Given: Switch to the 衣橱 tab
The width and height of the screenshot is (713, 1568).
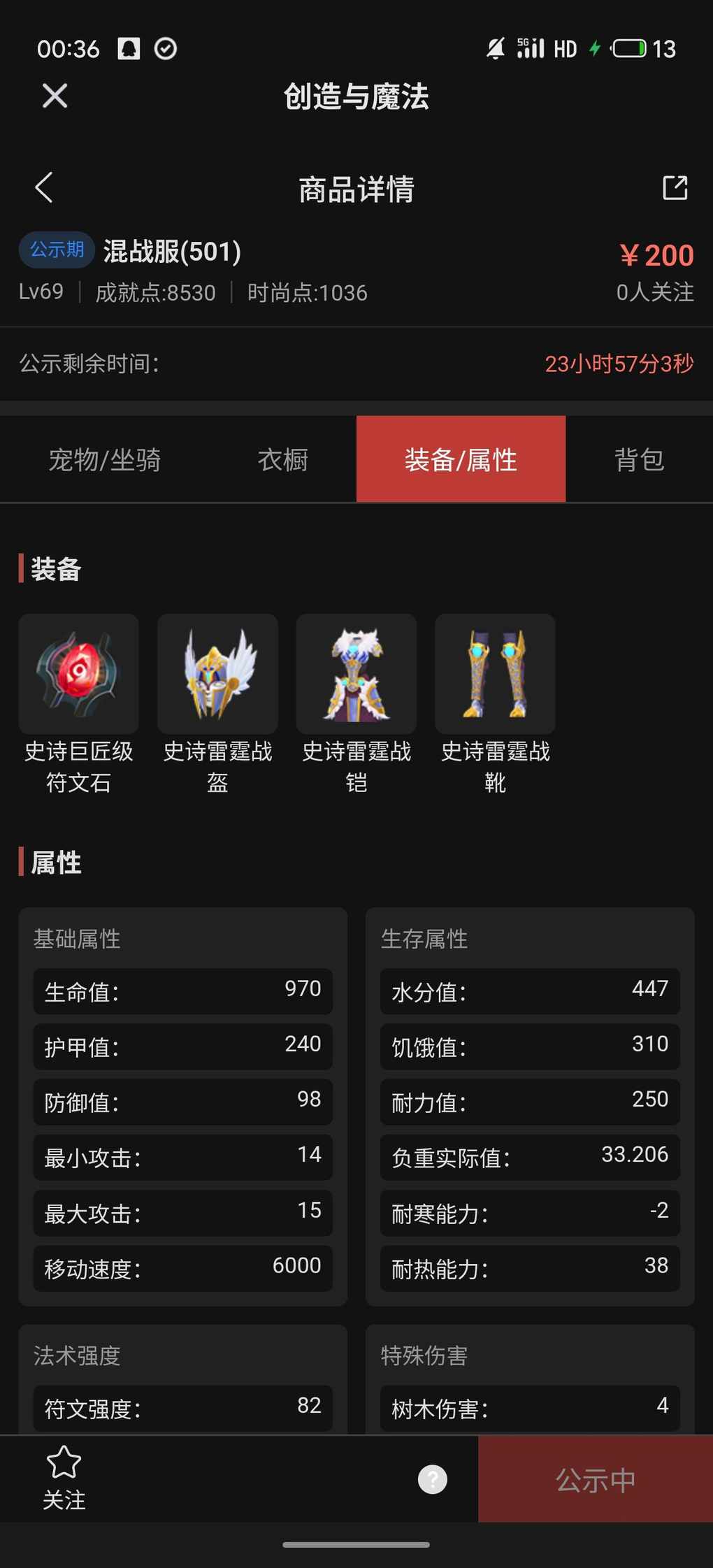Looking at the screenshot, I should tap(282, 460).
